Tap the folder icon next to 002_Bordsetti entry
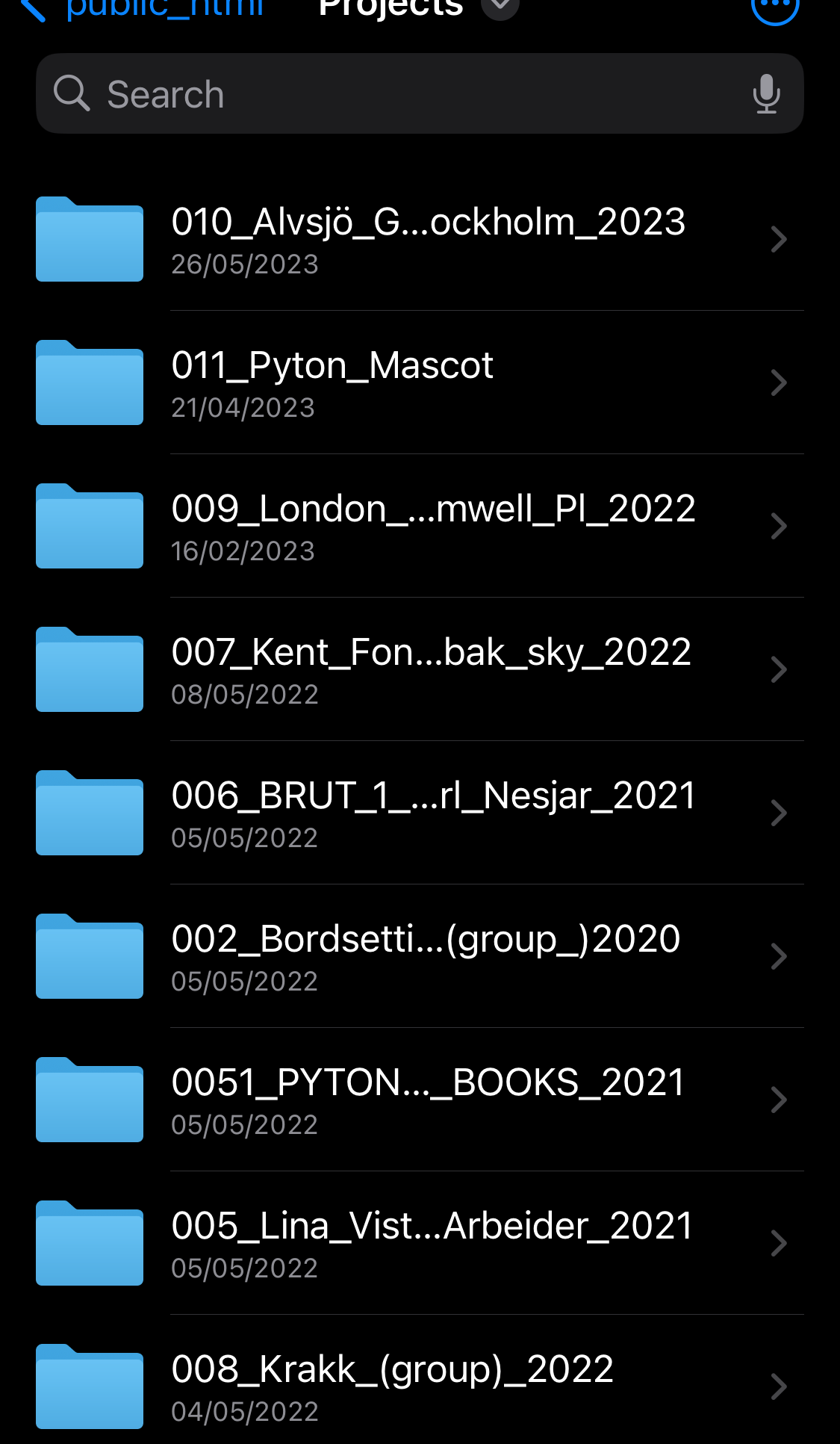The height and width of the screenshot is (1444, 840). (89, 956)
